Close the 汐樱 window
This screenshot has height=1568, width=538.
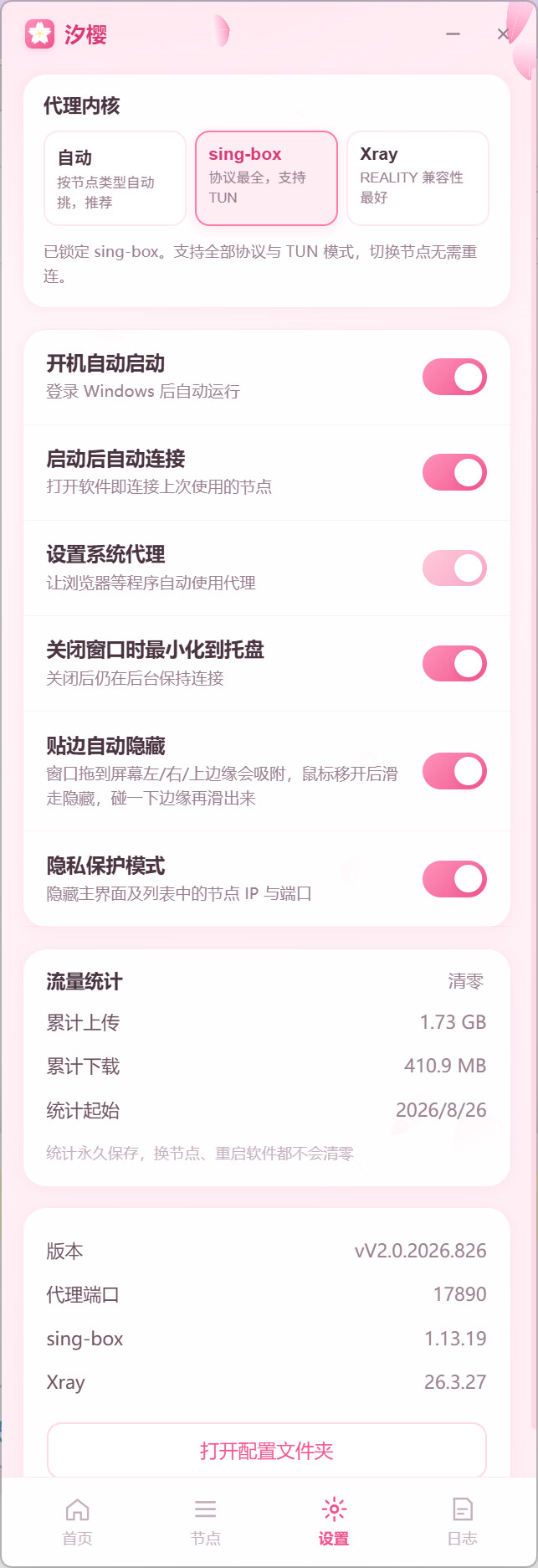(503, 34)
